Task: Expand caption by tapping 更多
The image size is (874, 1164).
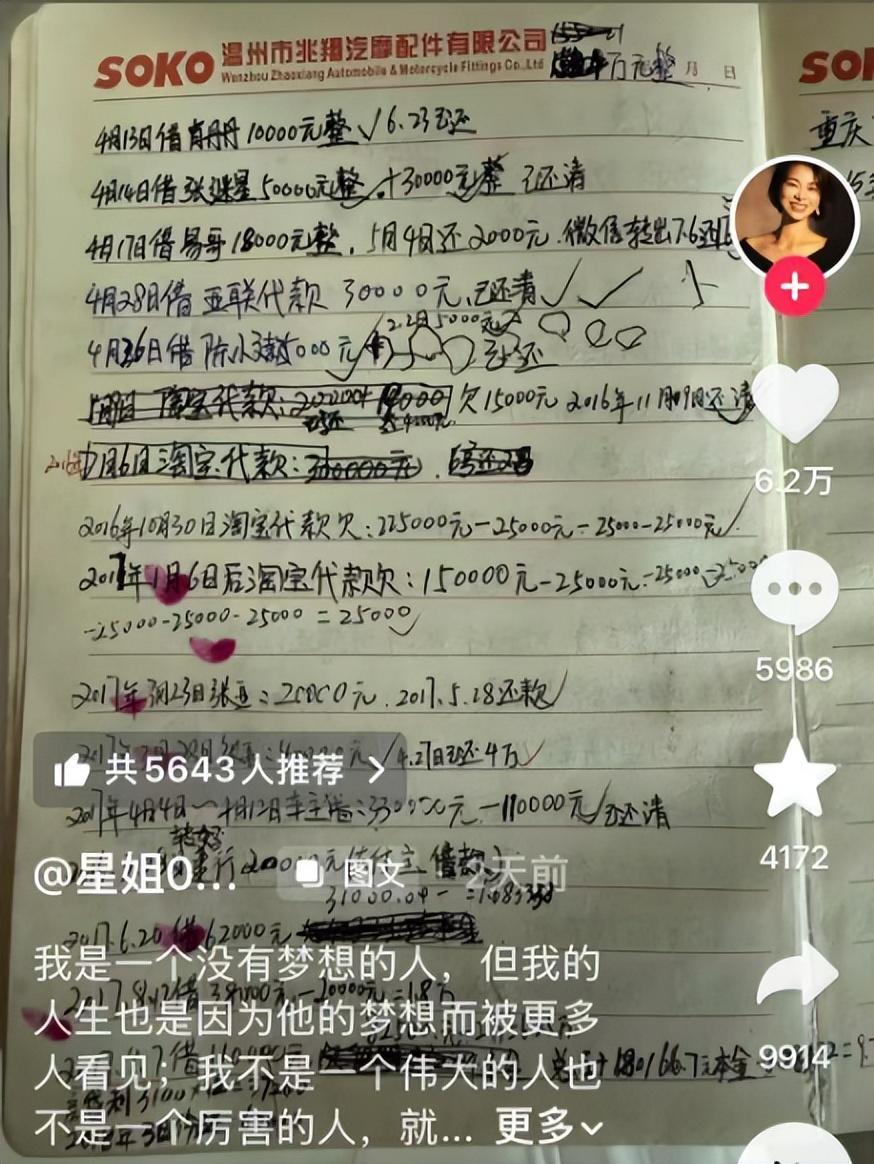Action: (x=548, y=1128)
